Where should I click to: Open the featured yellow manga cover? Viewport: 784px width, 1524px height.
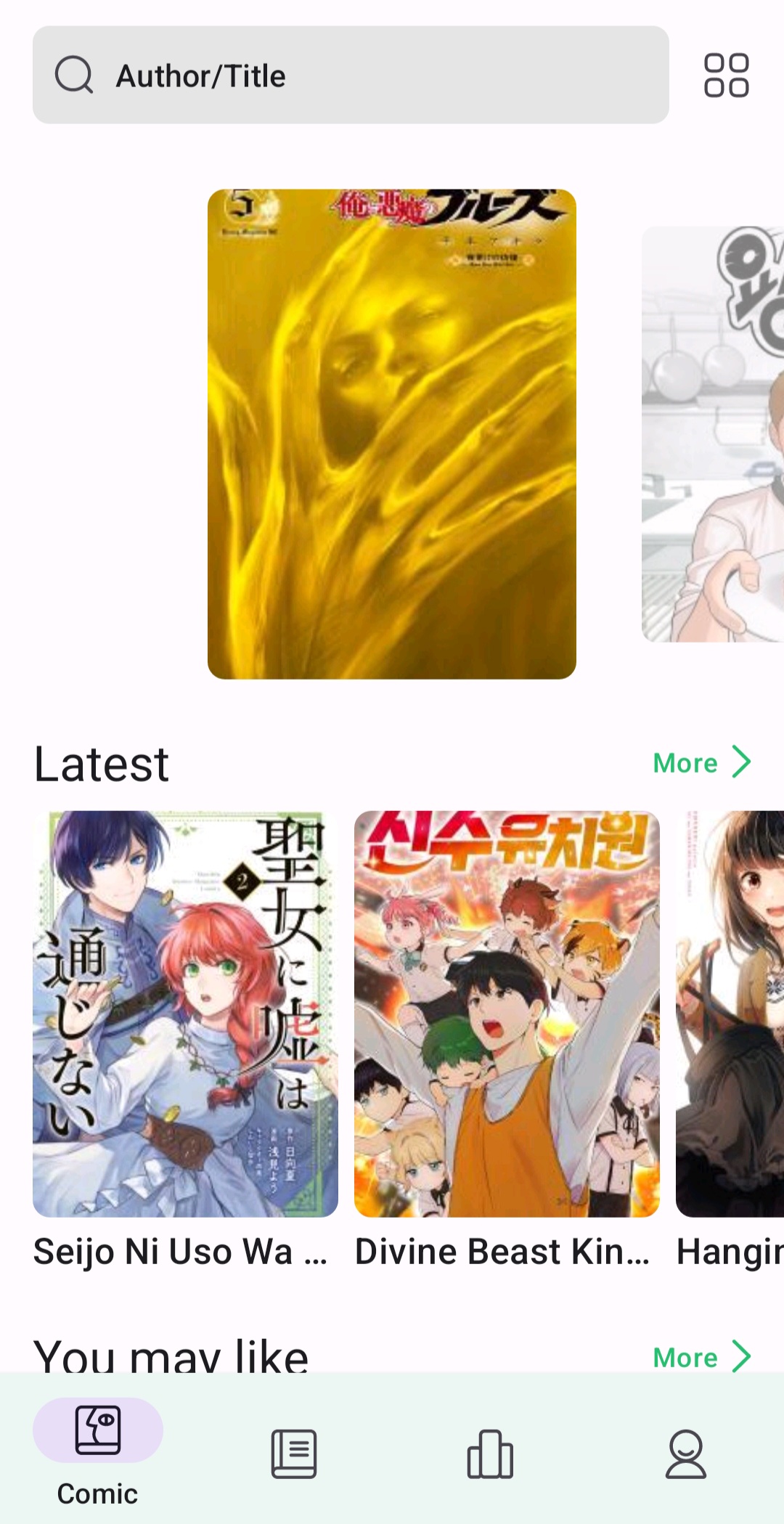coord(392,434)
